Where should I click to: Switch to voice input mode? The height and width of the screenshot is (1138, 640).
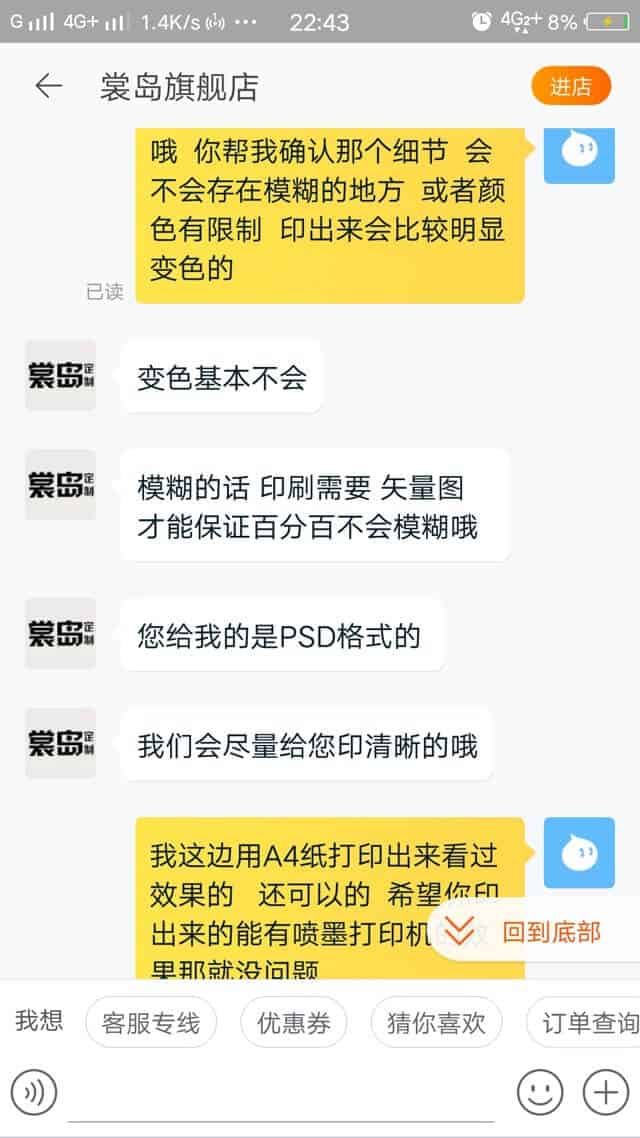(34, 1092)
